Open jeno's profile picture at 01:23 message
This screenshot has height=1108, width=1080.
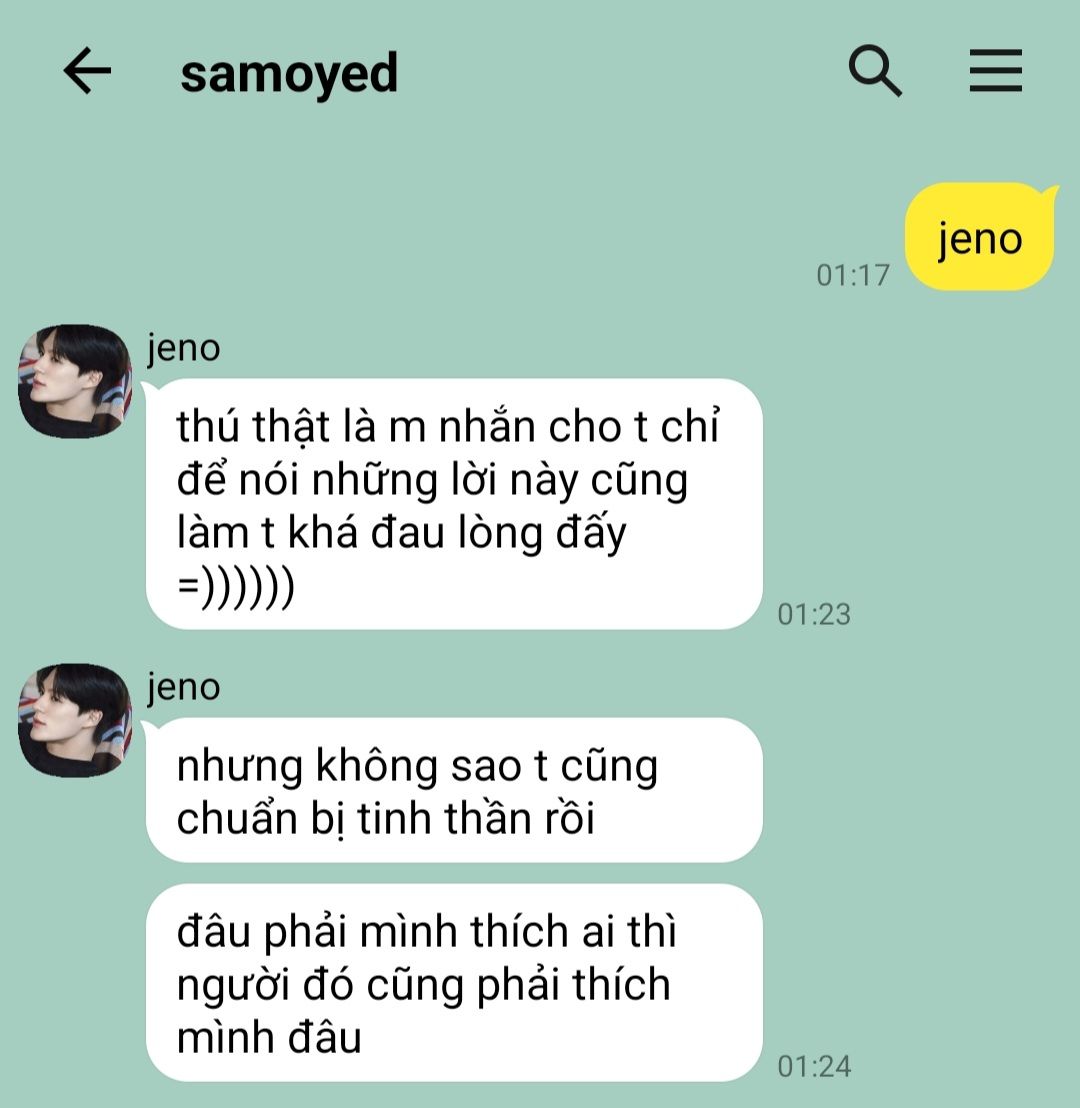tap(75, 381)
